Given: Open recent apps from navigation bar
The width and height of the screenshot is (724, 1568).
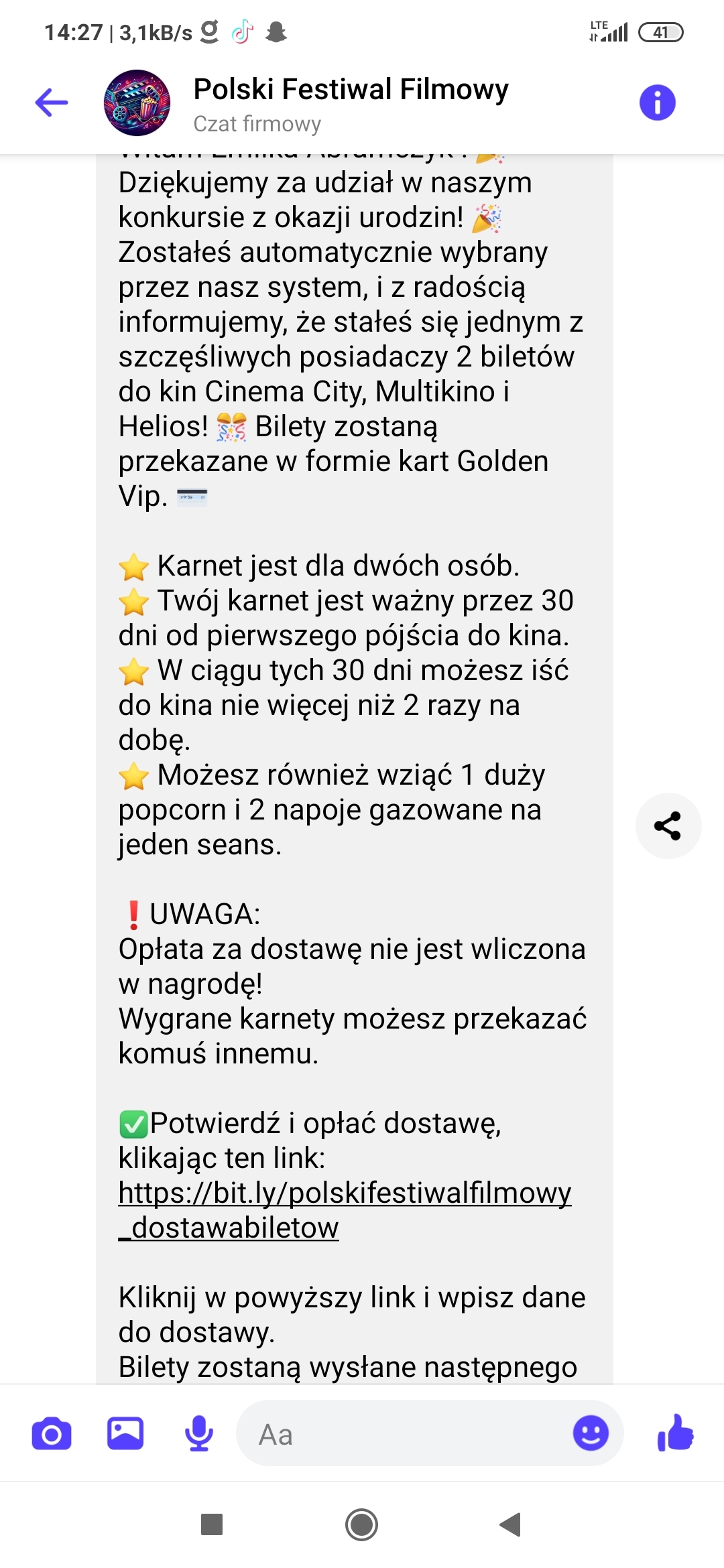Looking at the screenshot, I should 212,1525.
